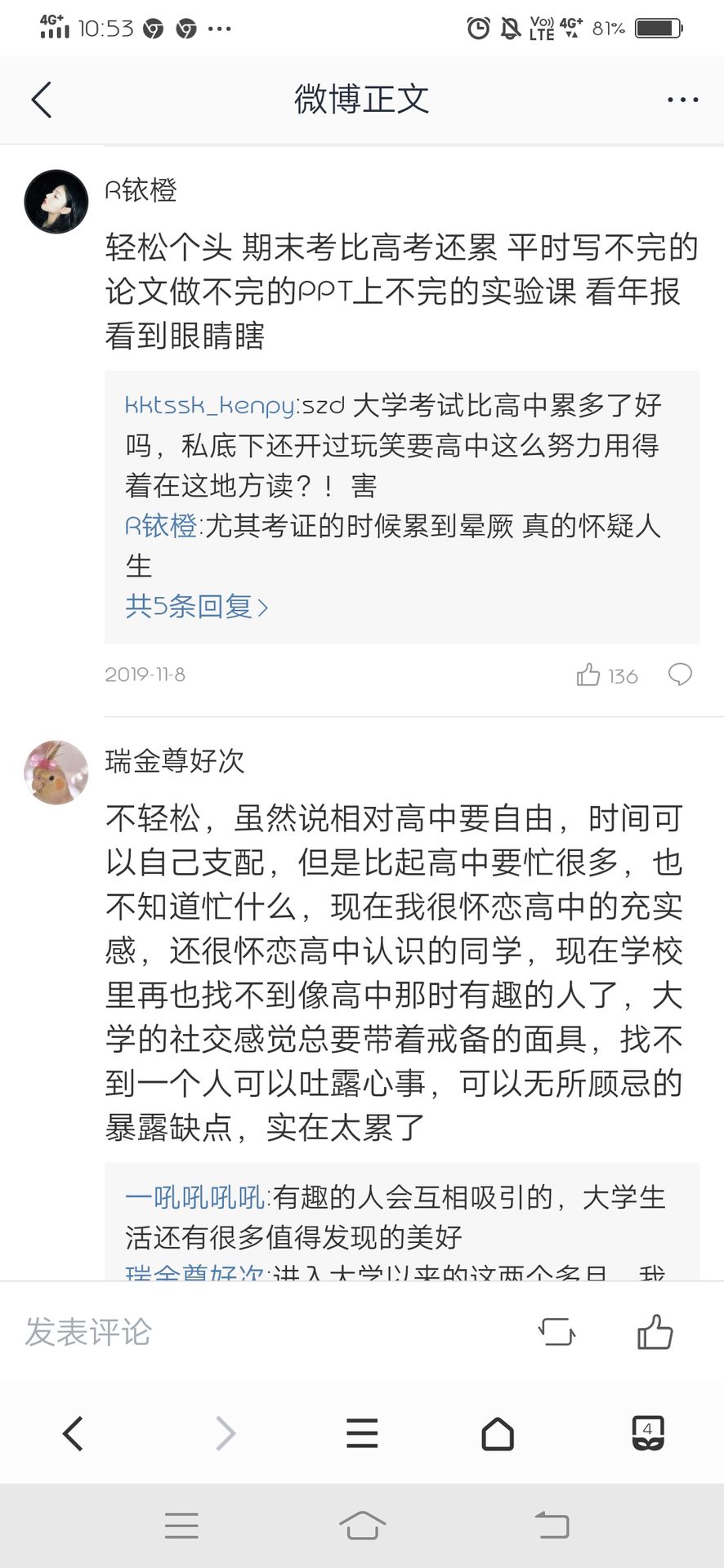The height and width of the screenshot is (1568, 724).
Task: Tap the system home button
Action: [362, 1525]
